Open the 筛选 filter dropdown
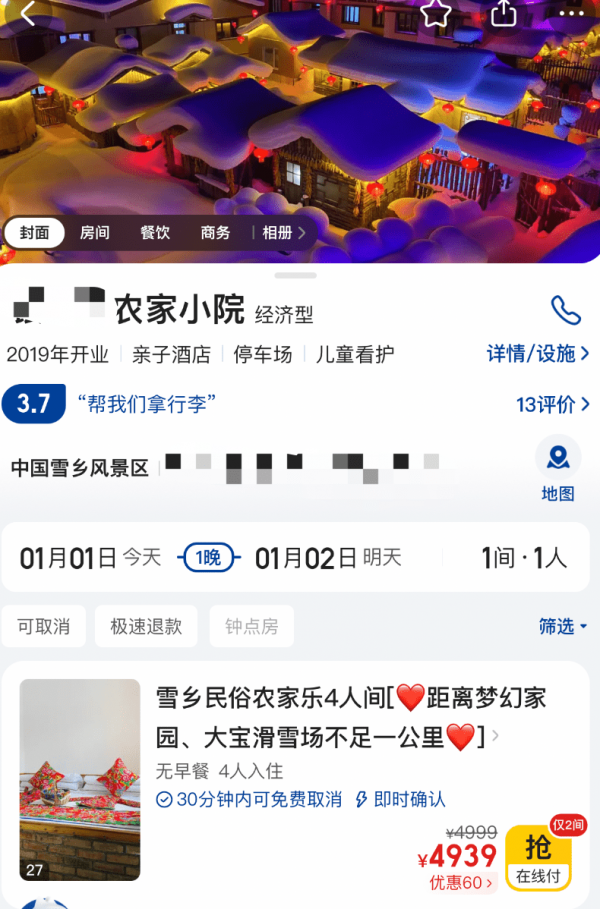Image resolution: width=600 pixels, height=909 pixels. [x=563, y=627]
